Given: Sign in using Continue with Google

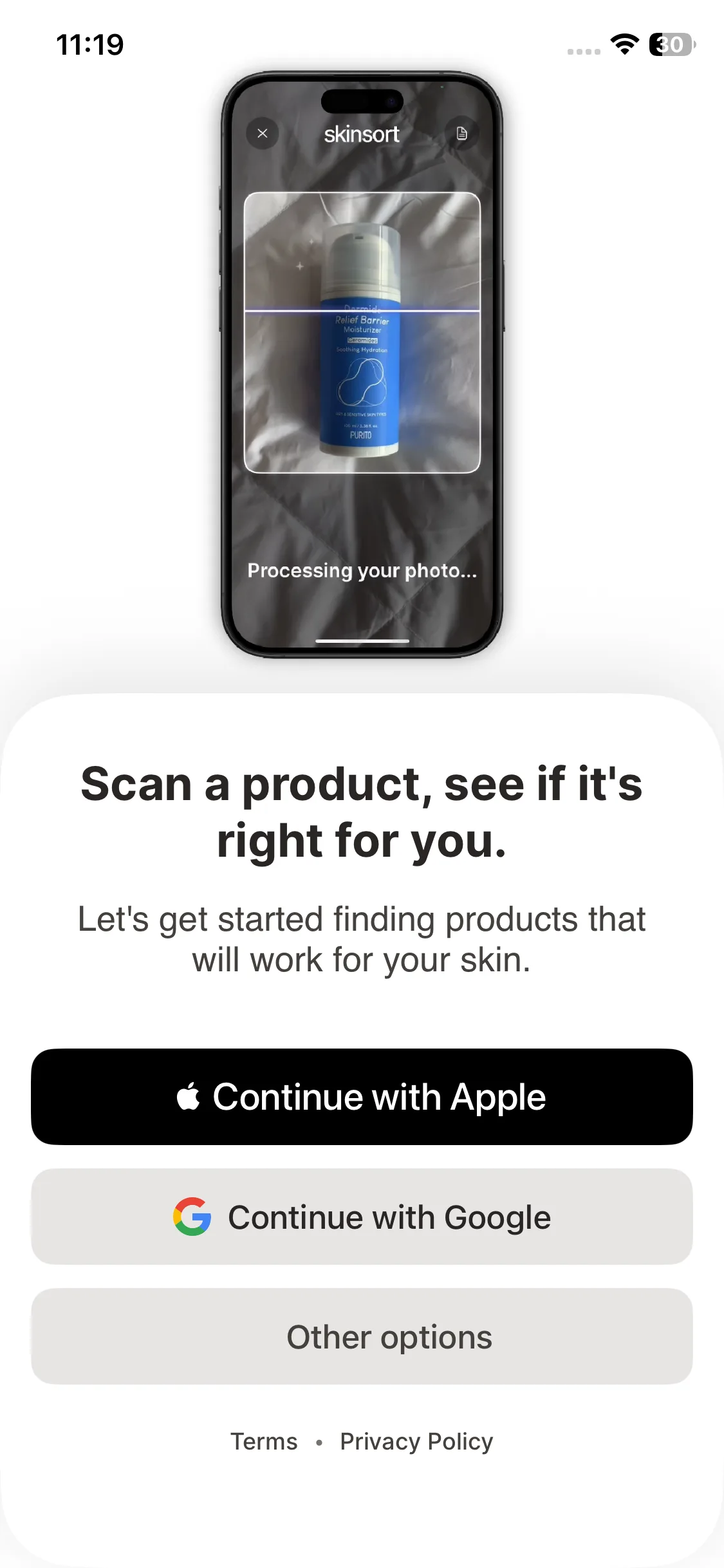Looking at the screenshot, I should (x=362, y=1217).
